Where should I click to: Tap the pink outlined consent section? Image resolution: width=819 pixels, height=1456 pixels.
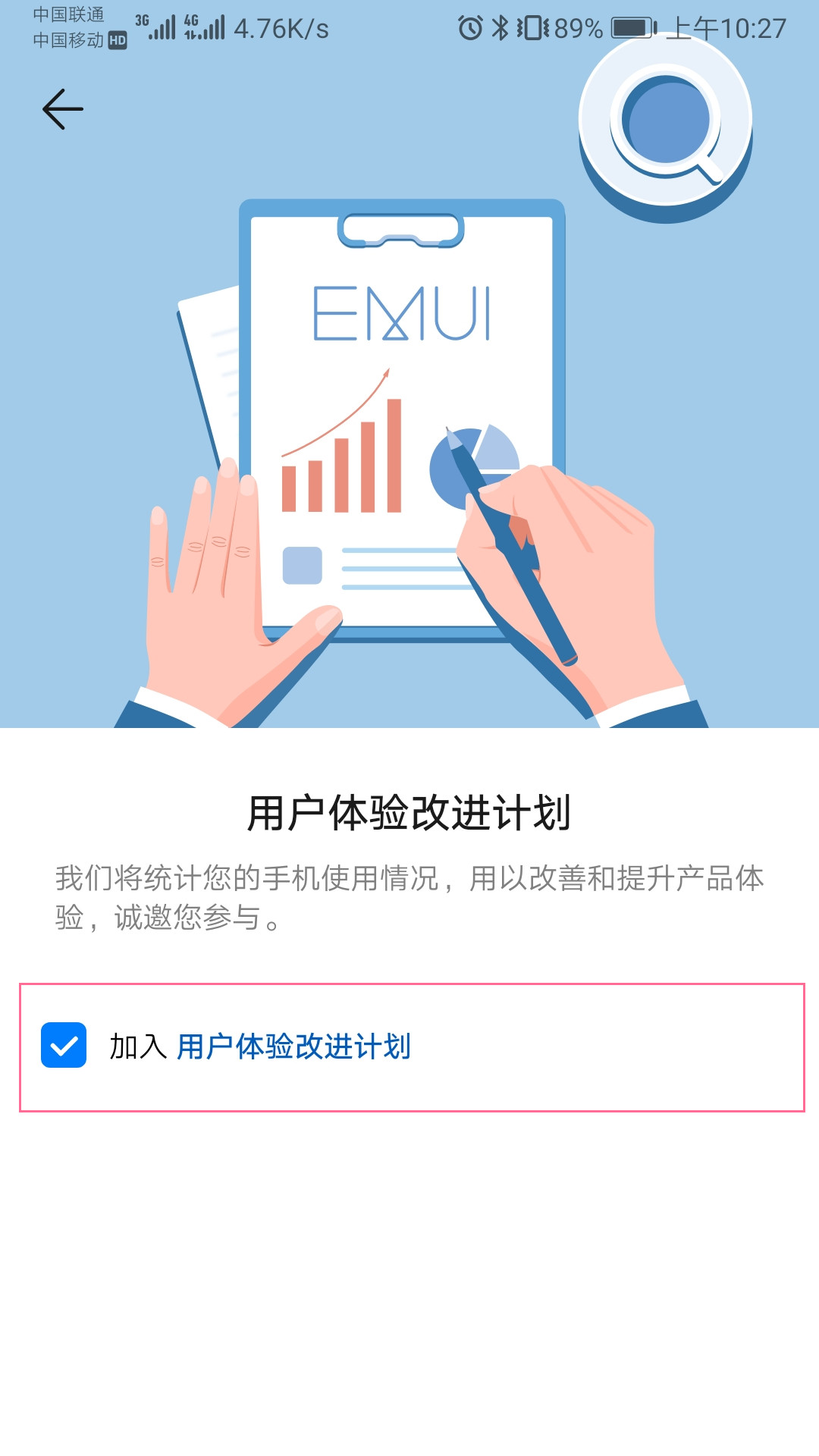409,1047
